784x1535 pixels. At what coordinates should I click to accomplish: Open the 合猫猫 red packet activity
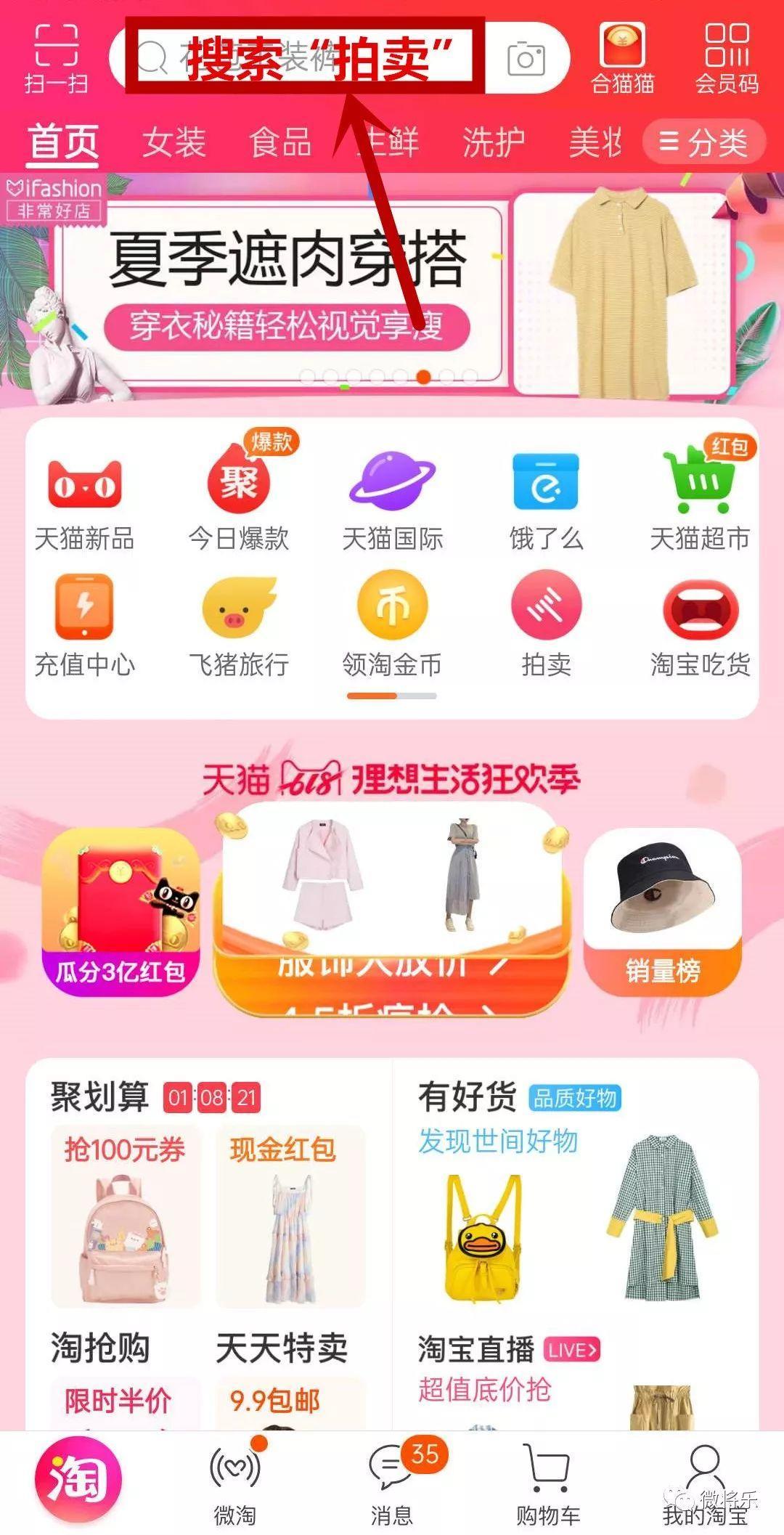coord(622,58)
